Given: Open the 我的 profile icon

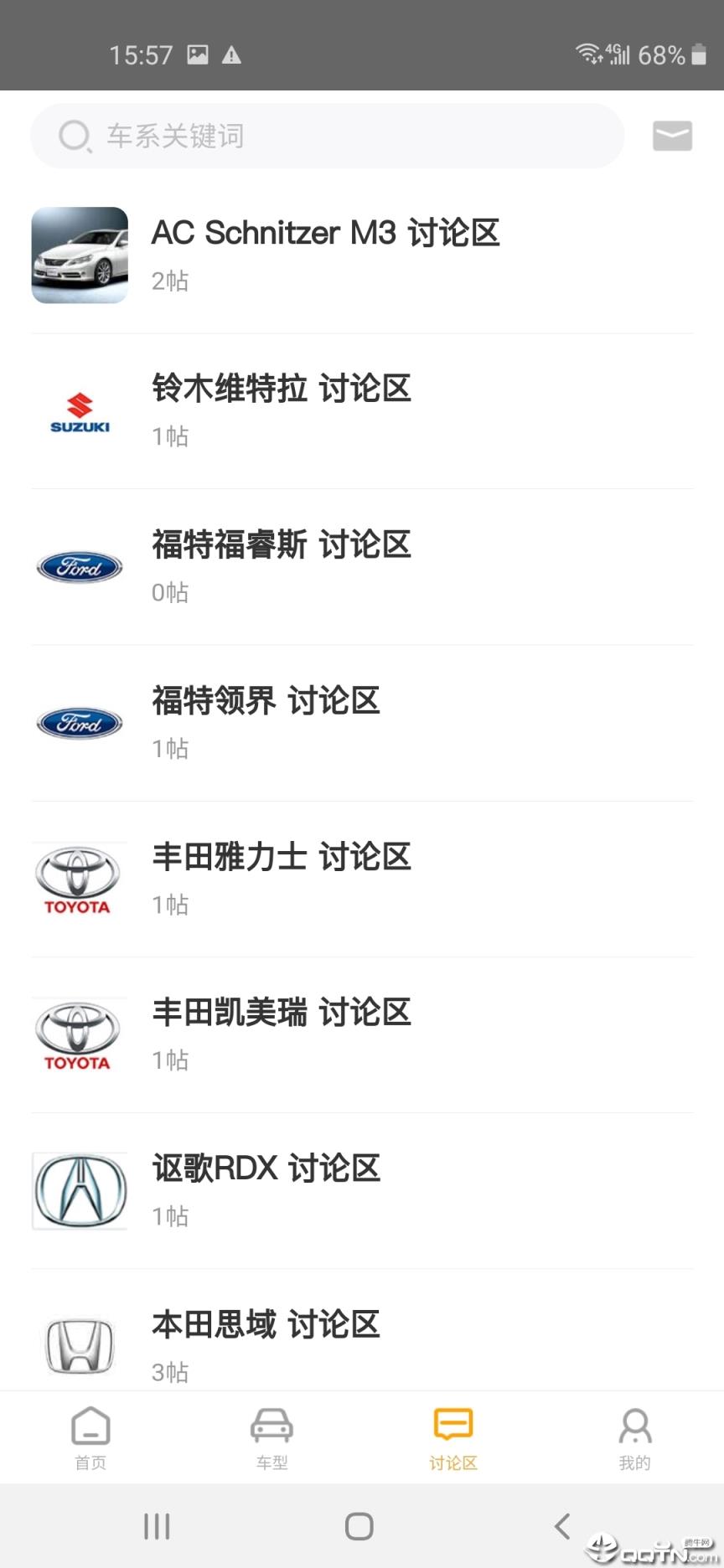Looking at the screenshot, I should pyautogui.click(x=634, y=1426).
